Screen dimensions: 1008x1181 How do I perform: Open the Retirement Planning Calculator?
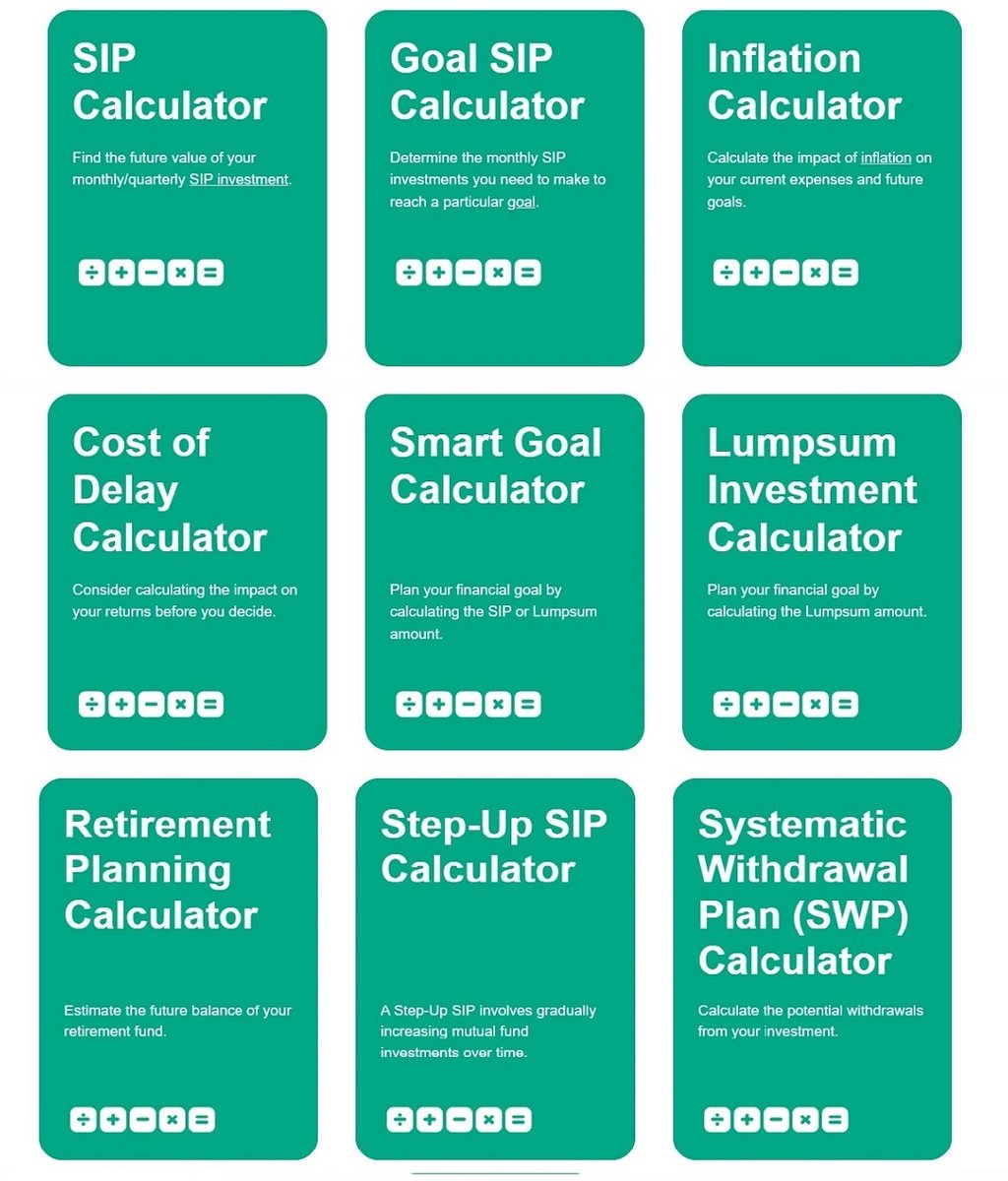[178, 969]
